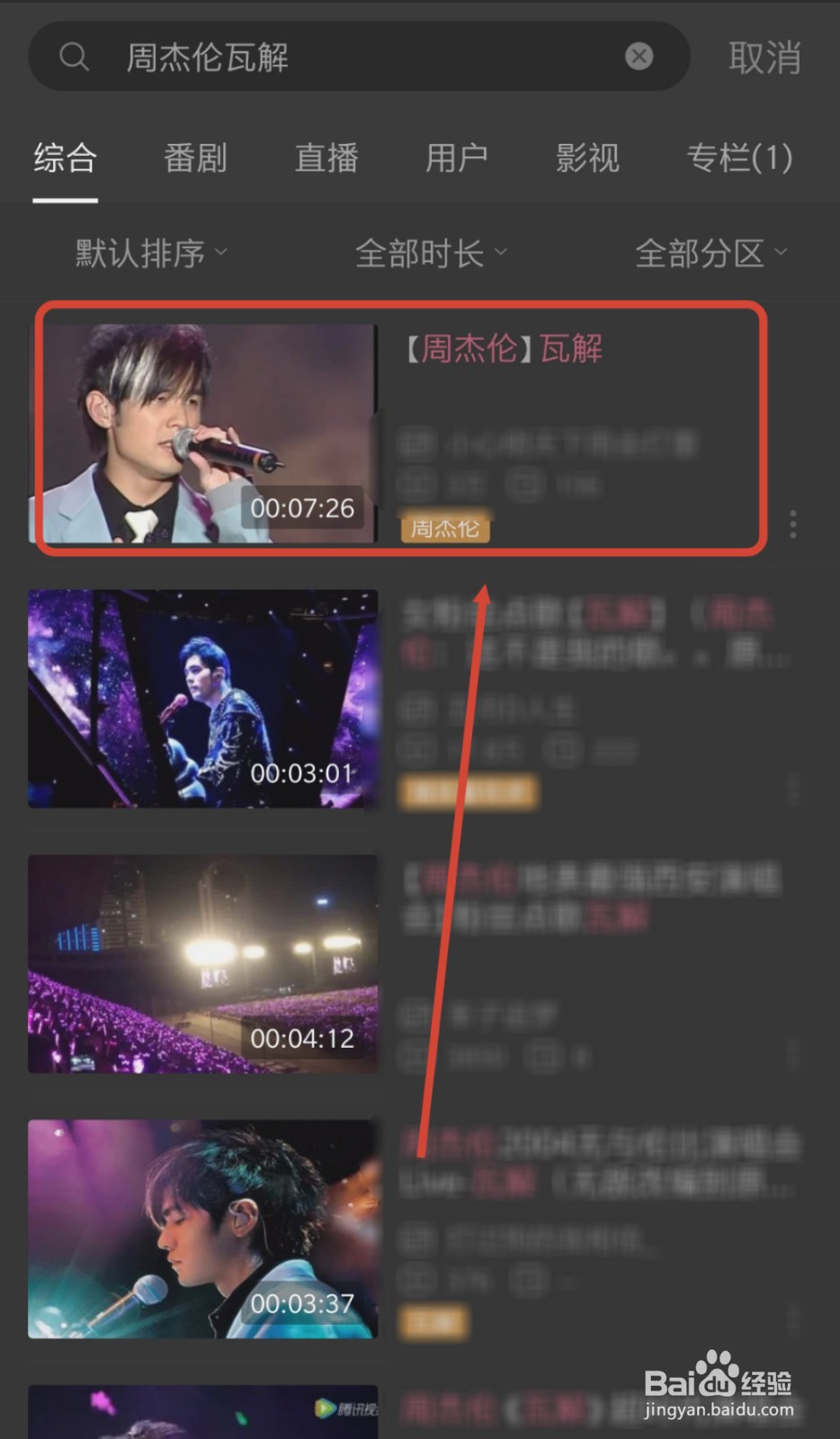
Task: Switch to the 专栏(1) tab
Action: click(738, 158)
